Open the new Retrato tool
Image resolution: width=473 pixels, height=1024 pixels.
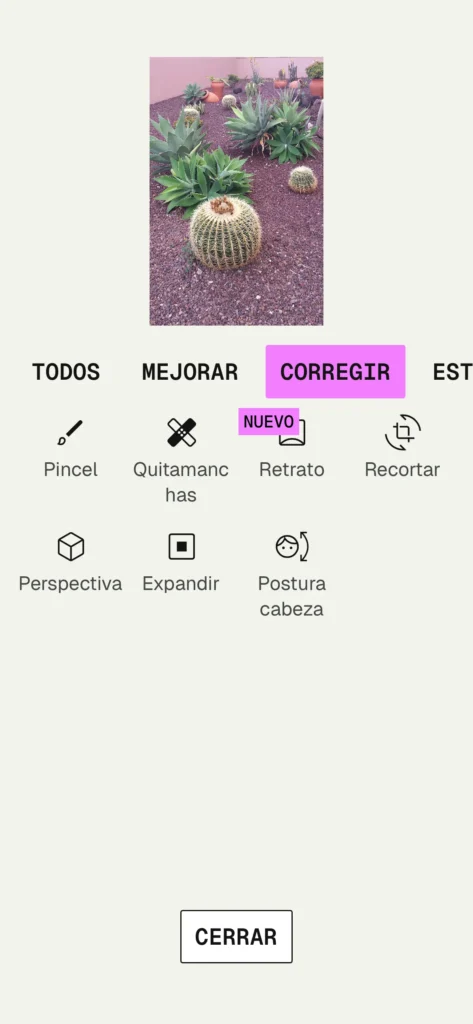[x=291, y=449]
